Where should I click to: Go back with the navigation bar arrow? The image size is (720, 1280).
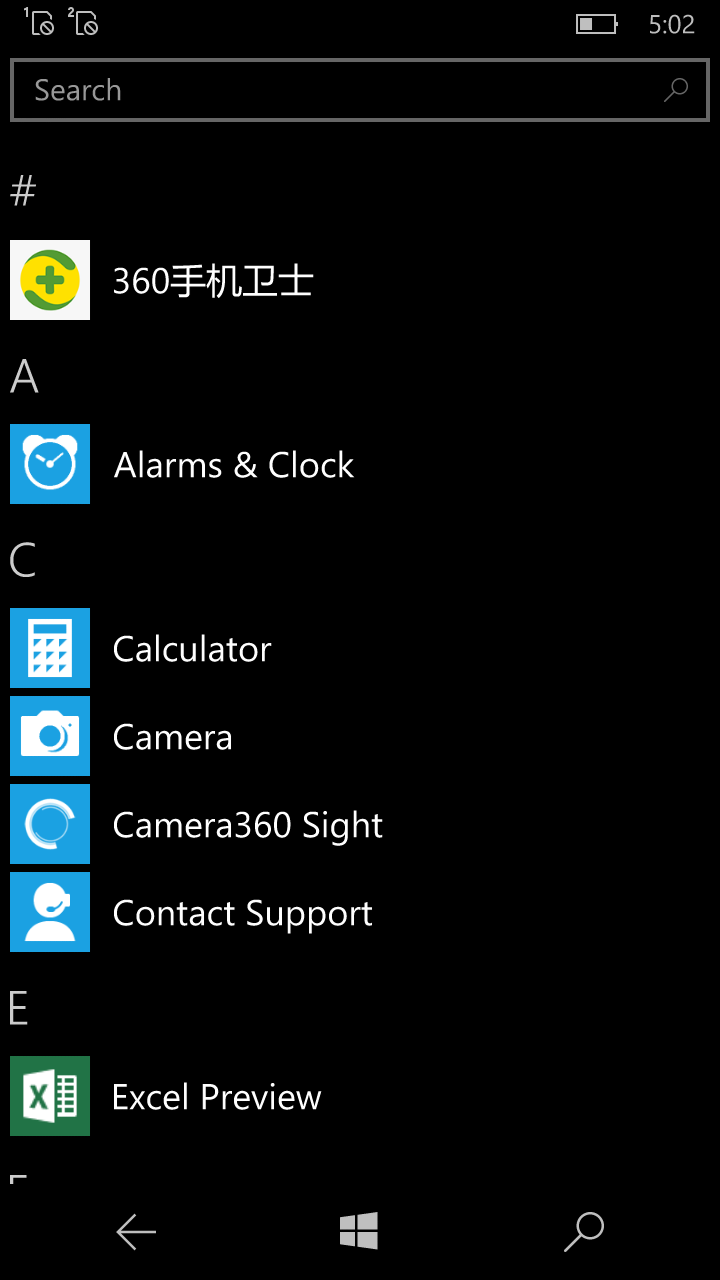136,1232
